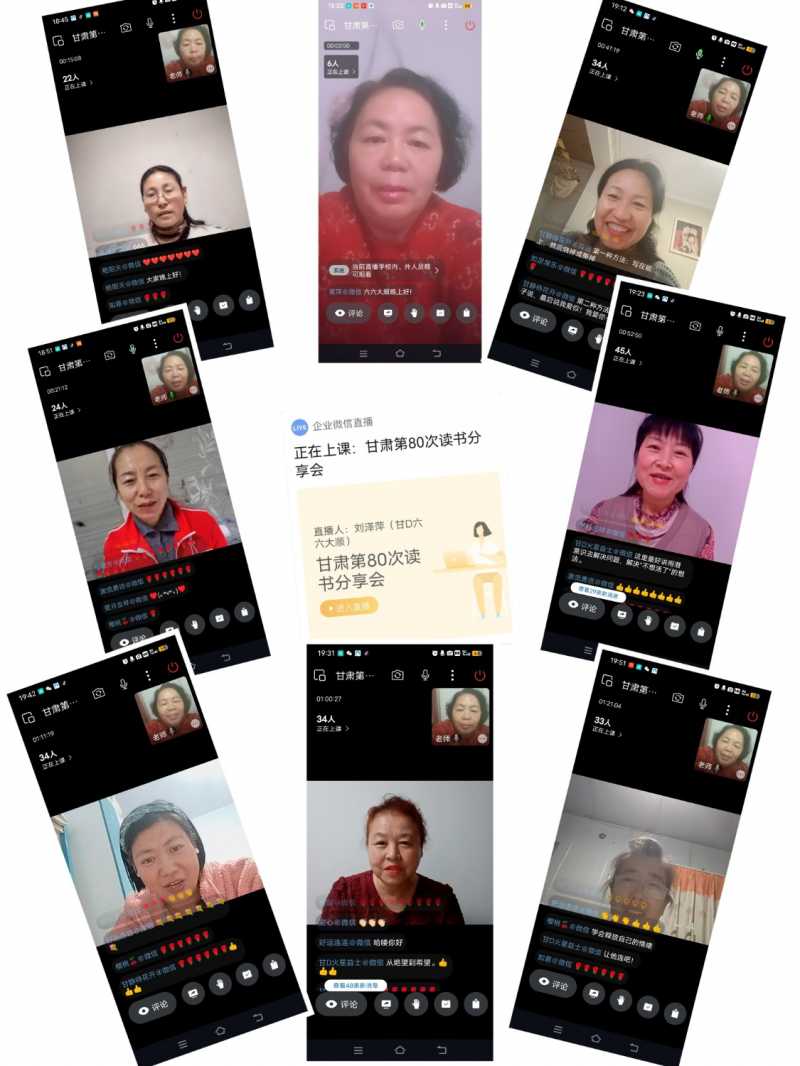Expand the 正在上课 status chevron
The image size is (800, 1066).
click(x=347, y=727)
